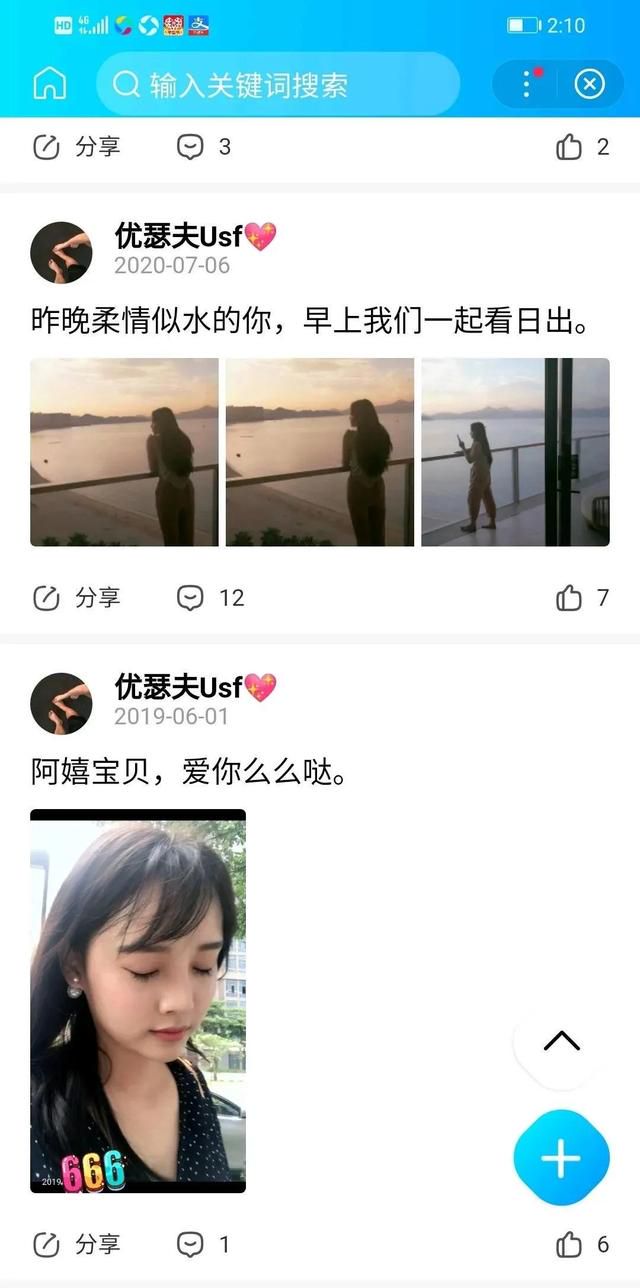The image size is (640, 1288).
Task: Open the avatar on the 2020-07-06 post
Action: pyautogui.click(x=61, y=252)
